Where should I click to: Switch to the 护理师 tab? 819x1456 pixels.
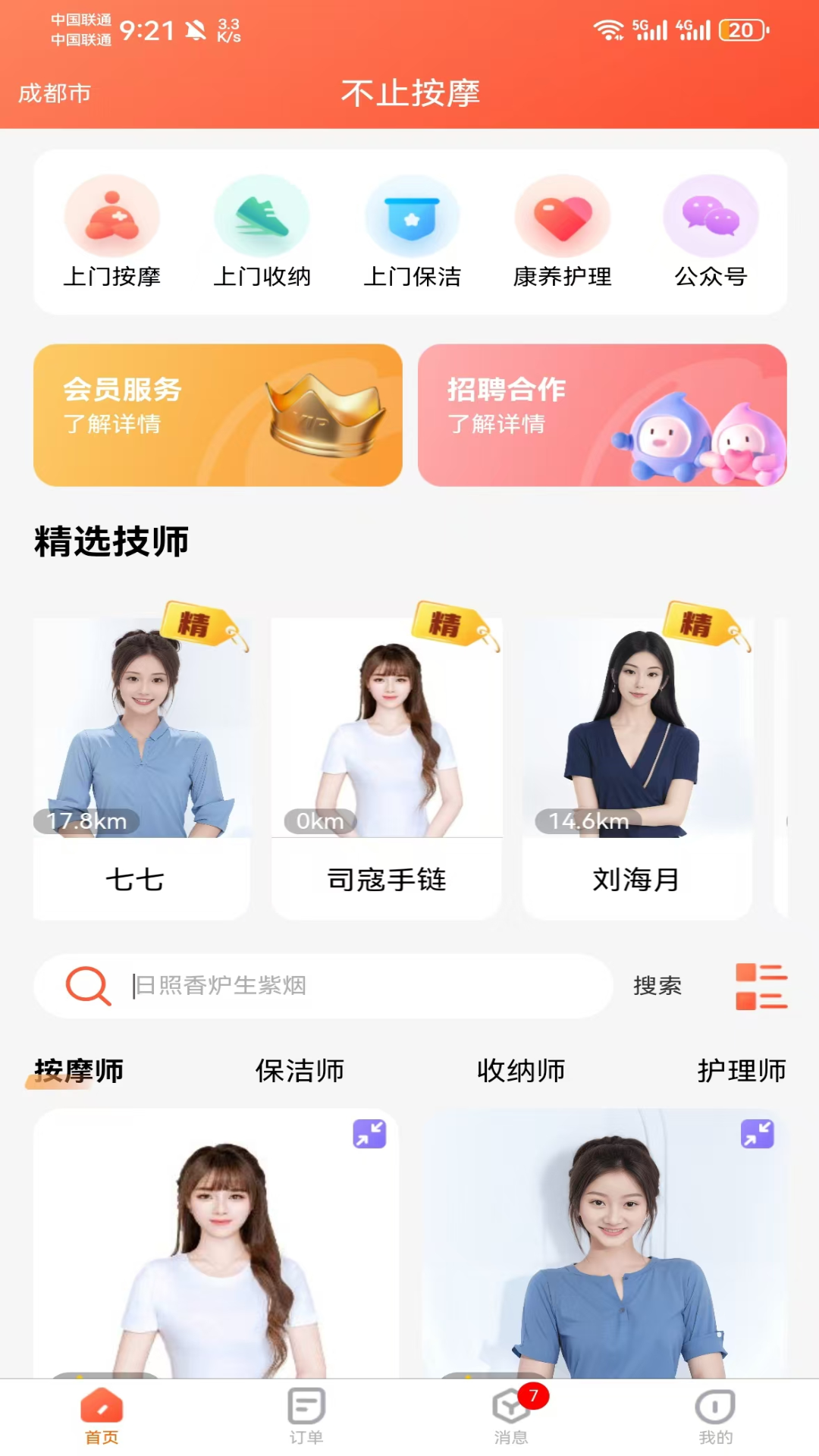(x=741, y=1071)
